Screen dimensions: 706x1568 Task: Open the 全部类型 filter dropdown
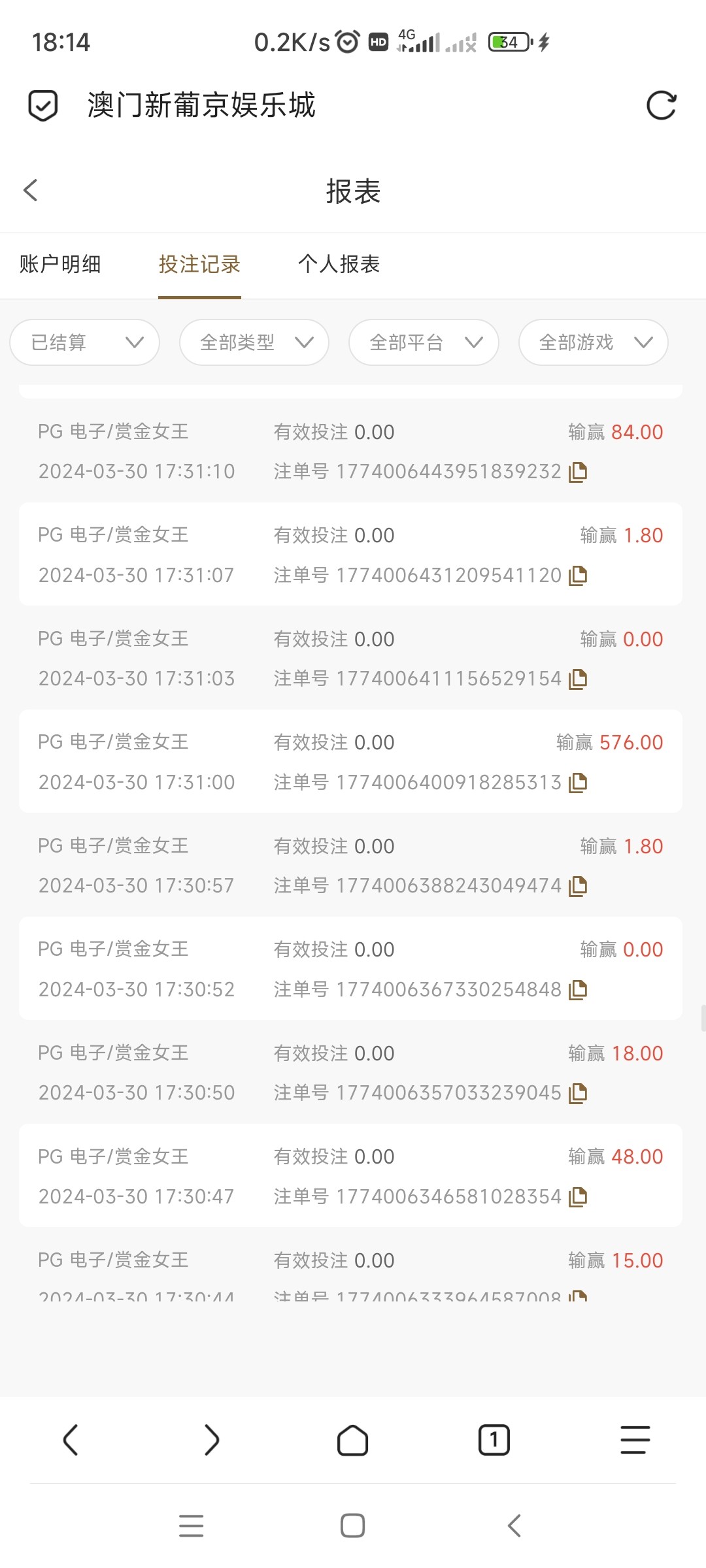[254, 342]
